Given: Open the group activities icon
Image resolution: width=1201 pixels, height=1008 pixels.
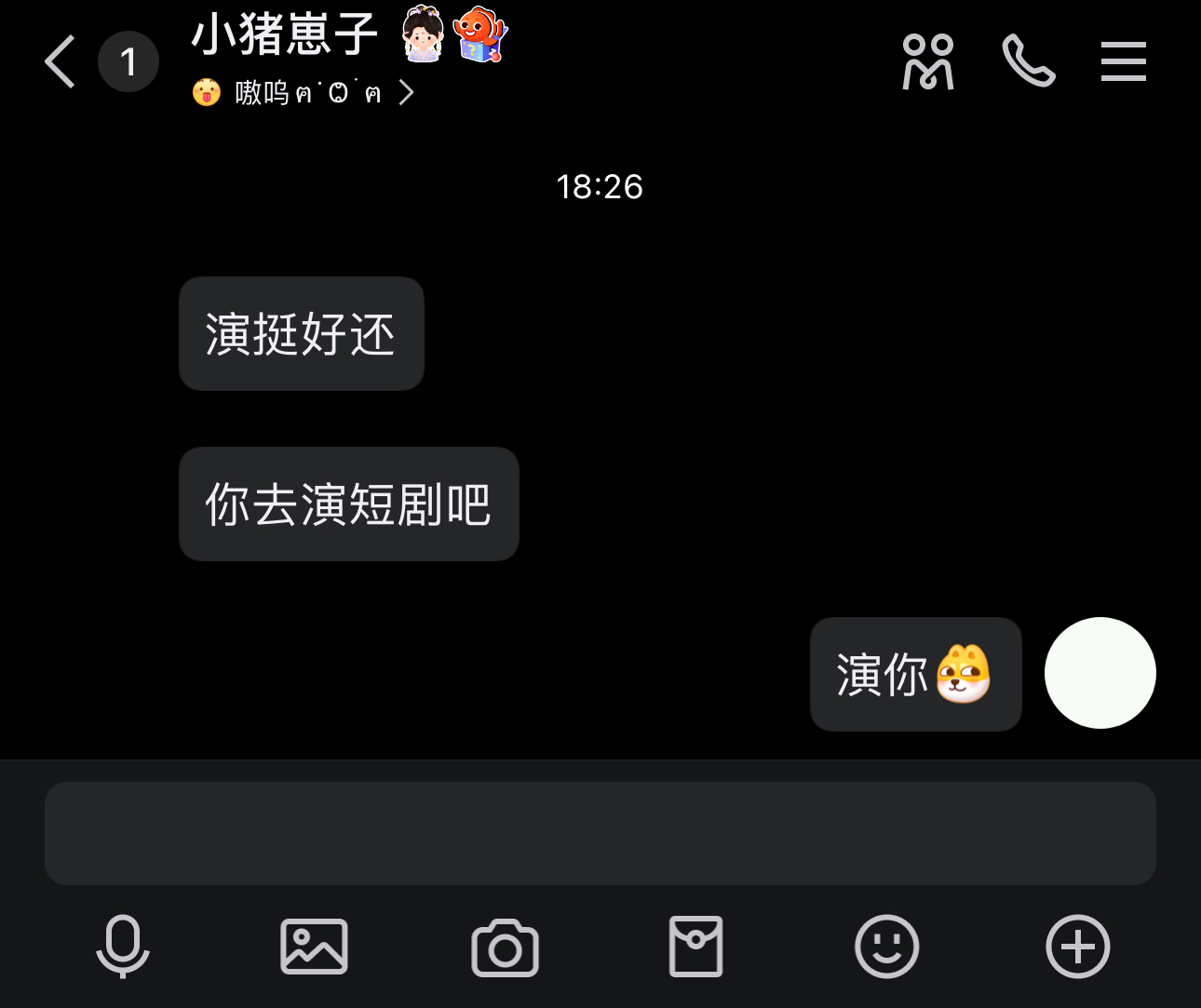Looking at the screenshot, I should [927, 62].
